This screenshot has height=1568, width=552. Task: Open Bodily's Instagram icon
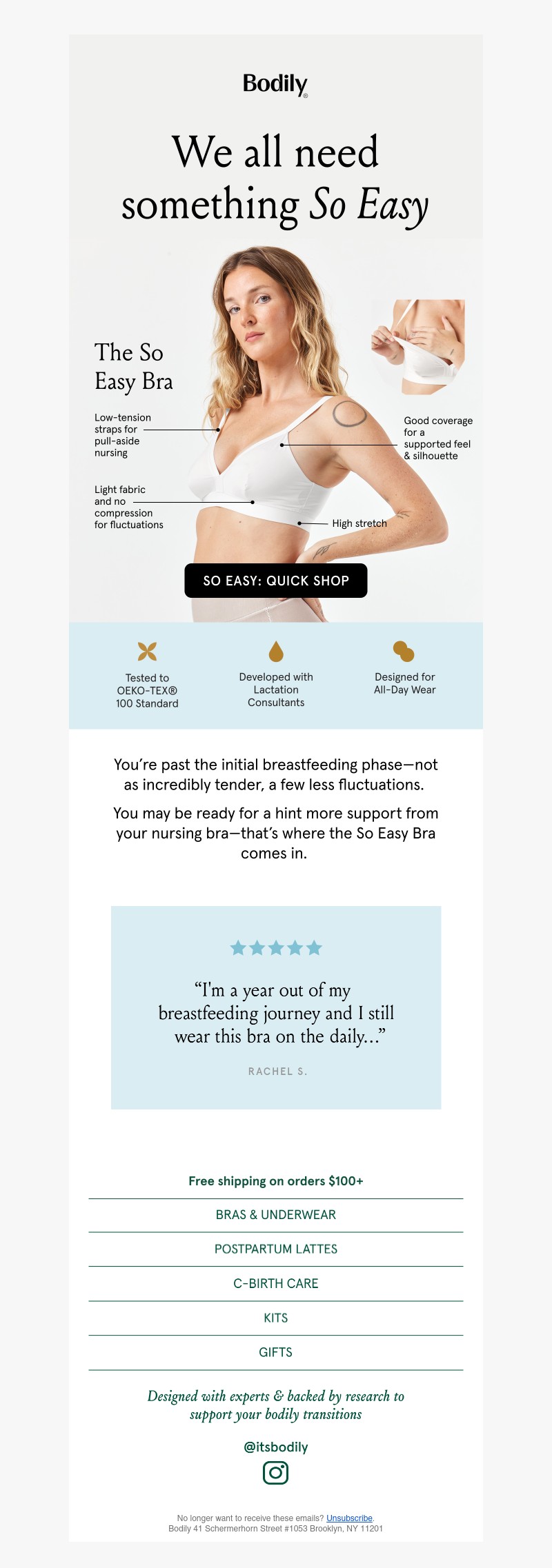[276, 1473]
